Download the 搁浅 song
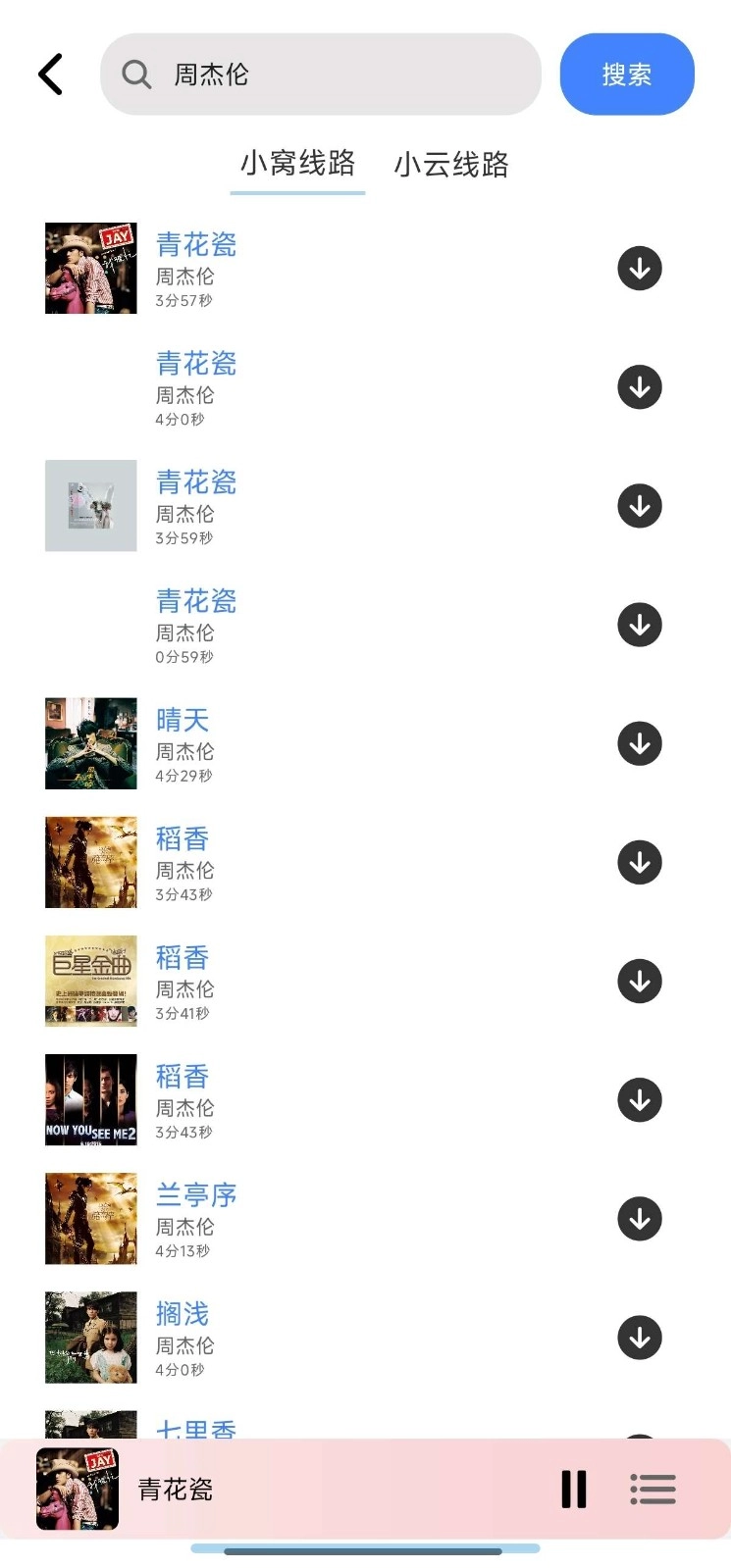The height and width of the screenshot is (1568, 731). pyautogui.click(x=639, y=1337)
